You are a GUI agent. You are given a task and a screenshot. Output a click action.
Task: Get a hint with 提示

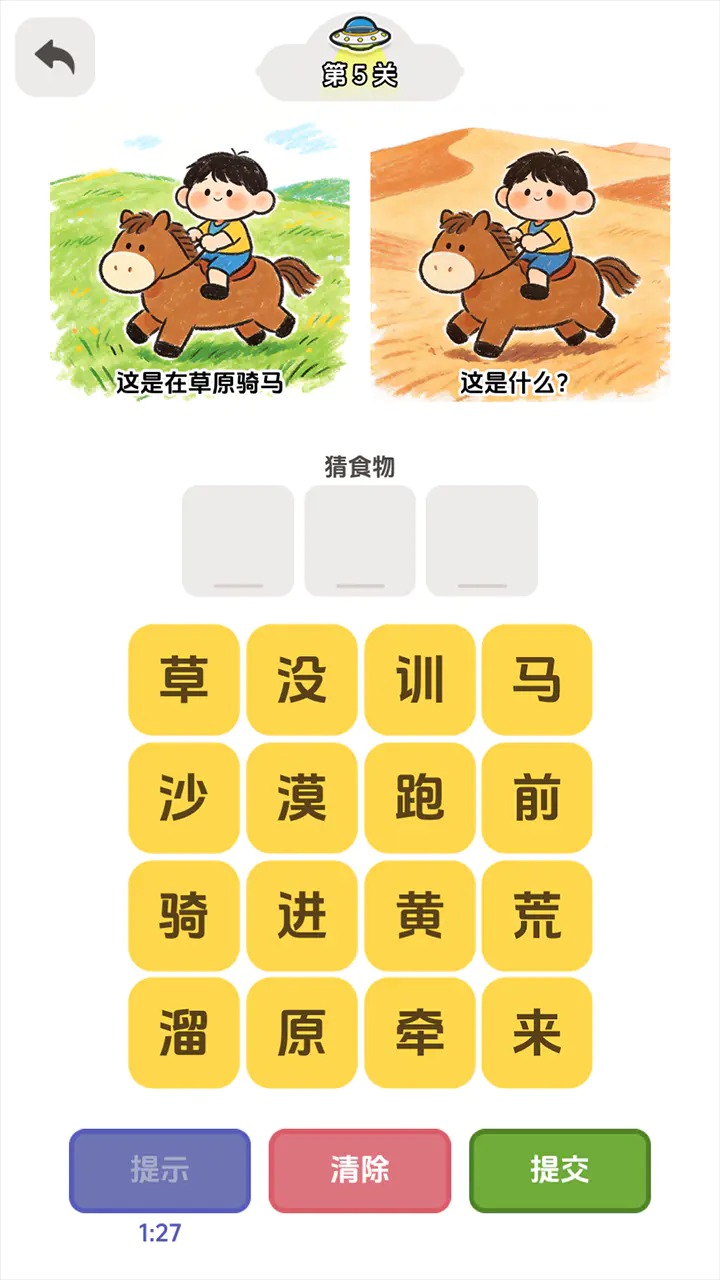pyautogui.click(x=160, y=1170)
